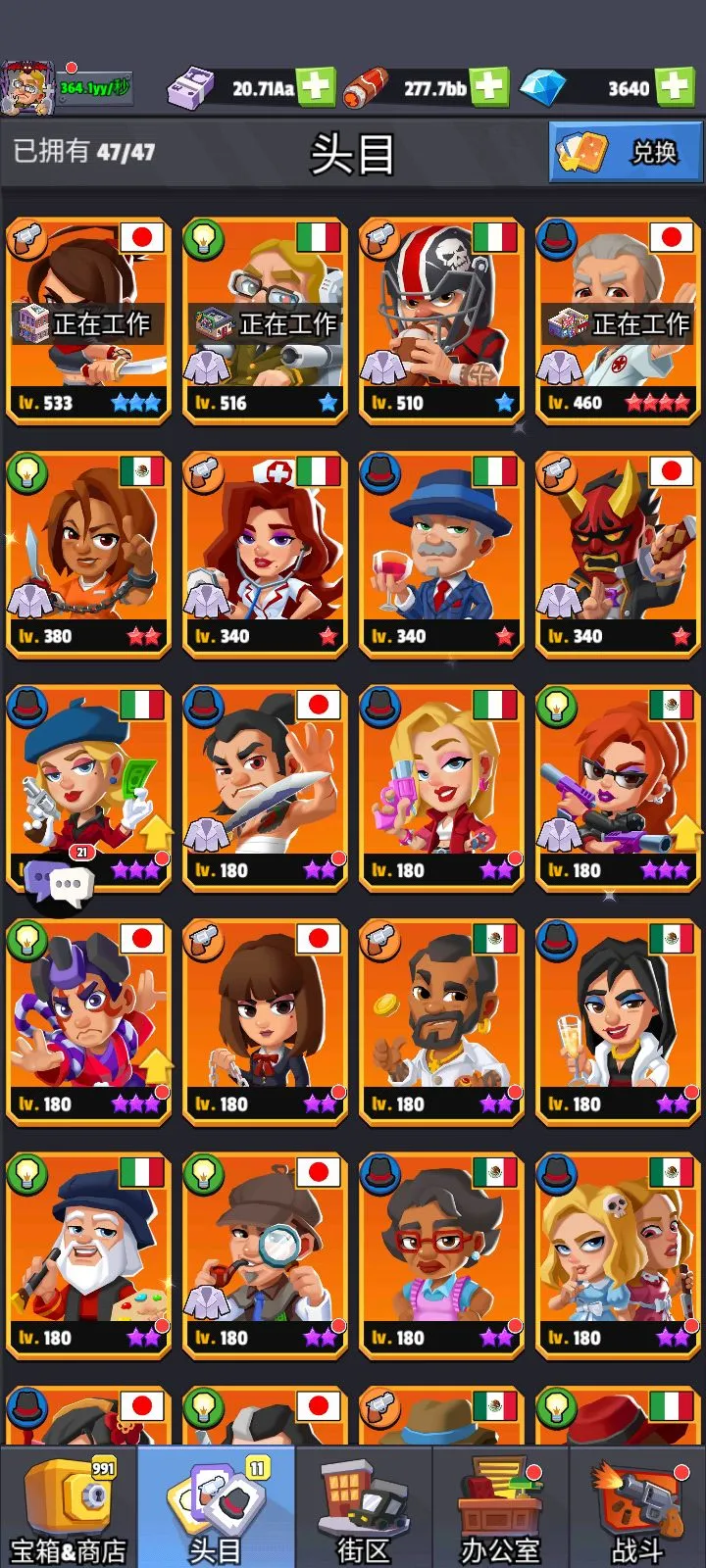The height and width of the screenshot is (1568, 706).
Task: Select the 头目 tab
Action: tap(216, 1509)
